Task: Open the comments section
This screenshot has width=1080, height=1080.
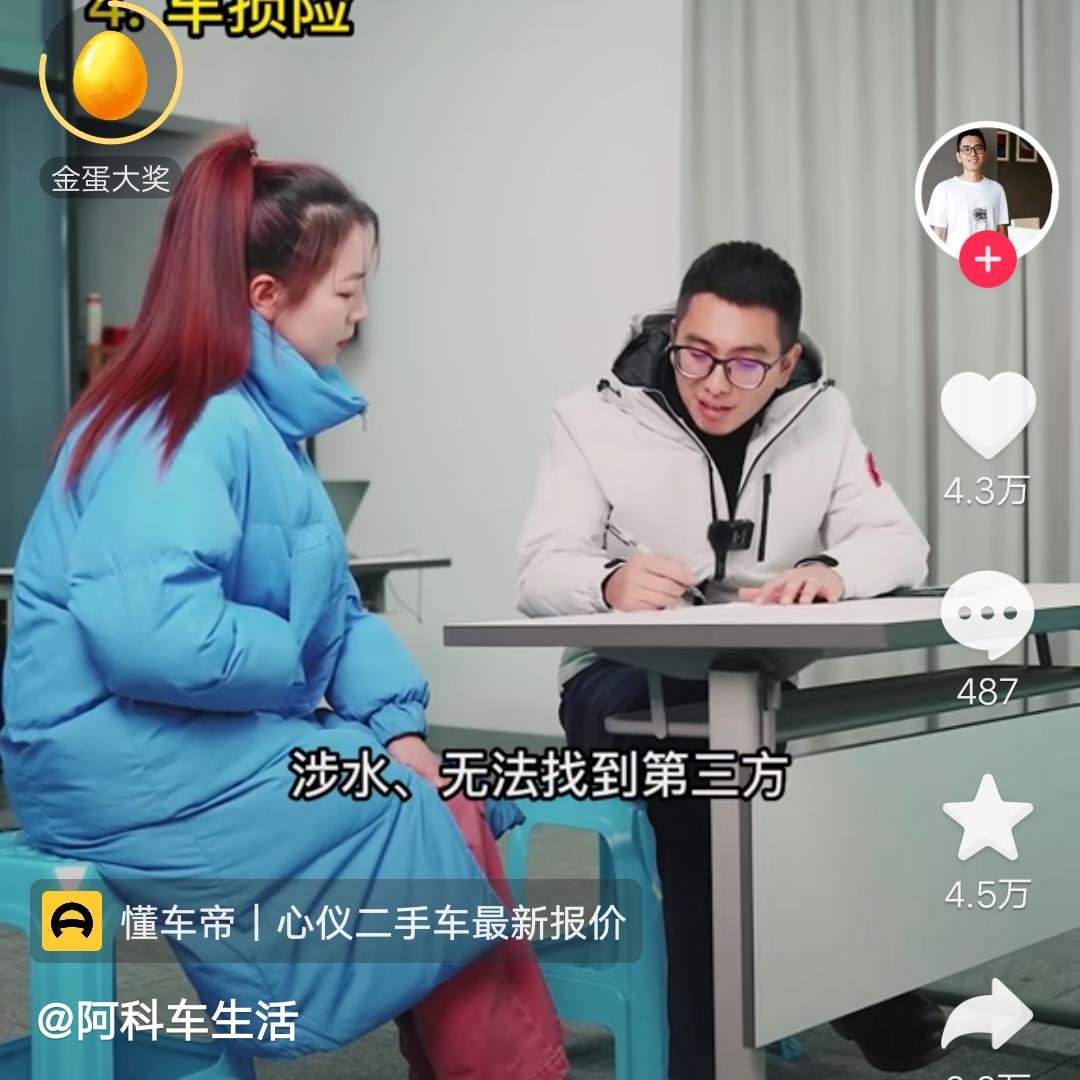Action: click(x=987, y=615)
